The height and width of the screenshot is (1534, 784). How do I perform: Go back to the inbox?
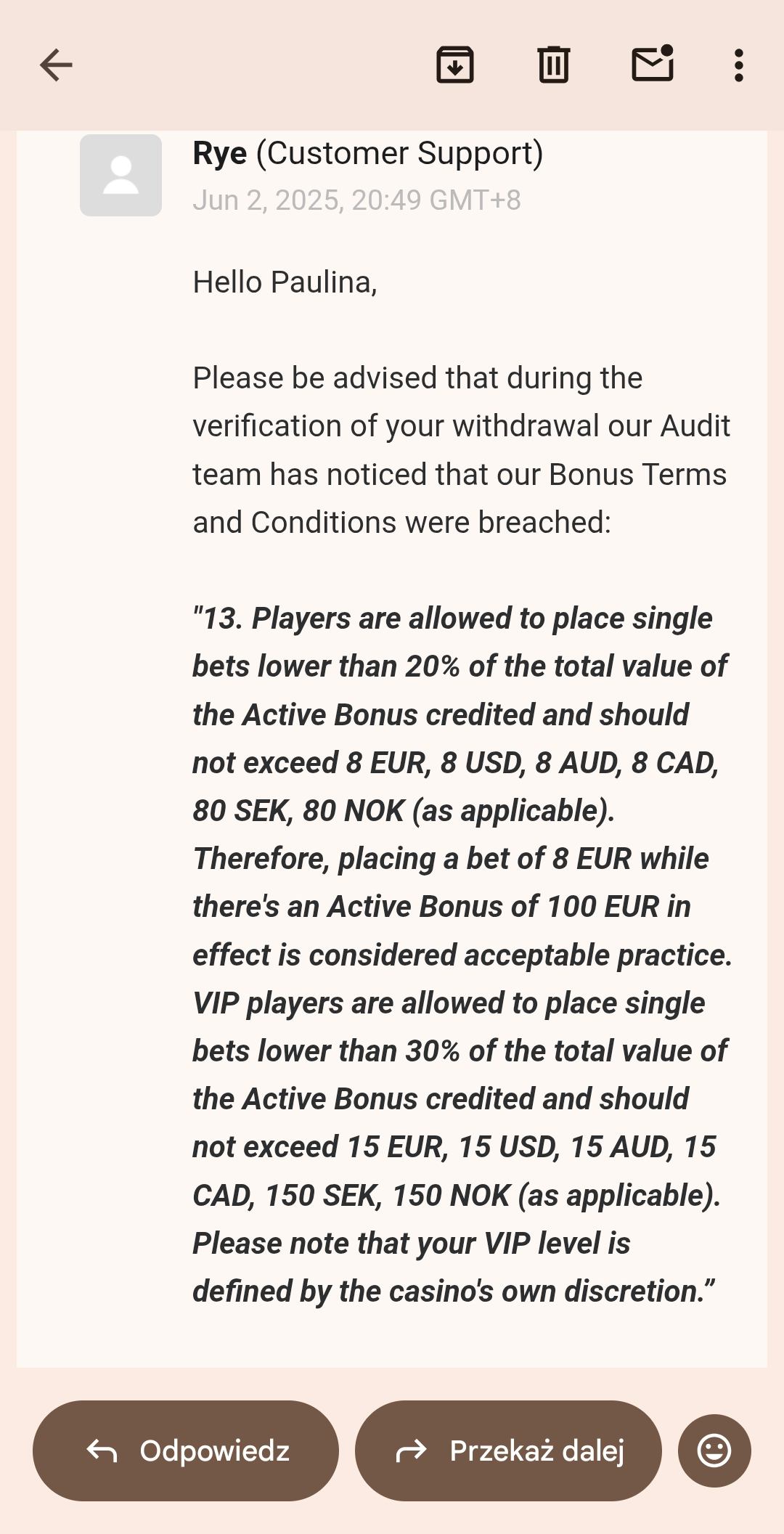click(x=56, y=65)
